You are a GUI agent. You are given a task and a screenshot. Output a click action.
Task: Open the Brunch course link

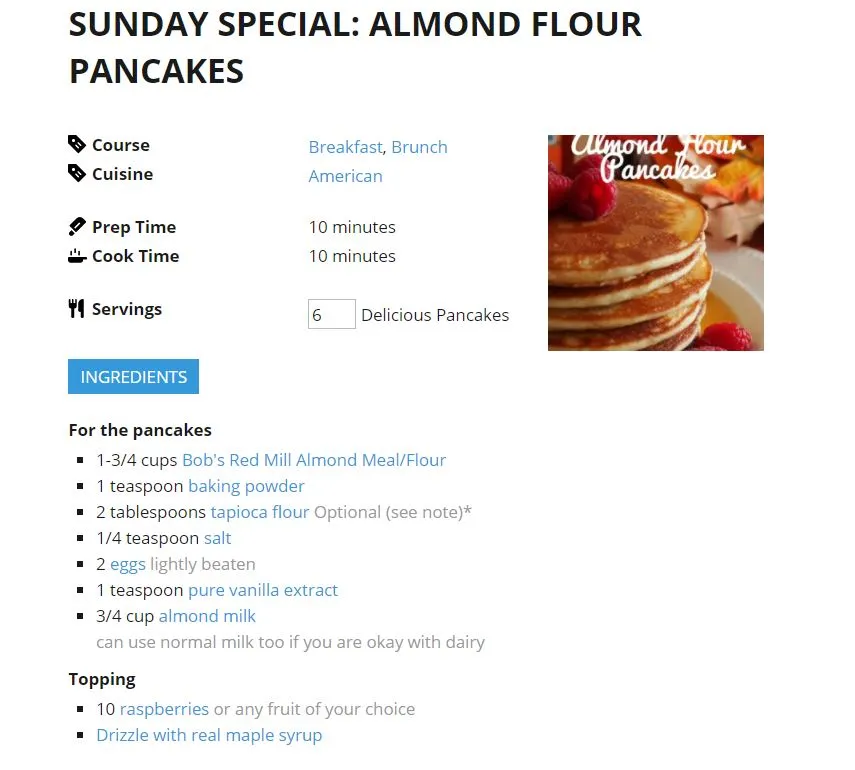[x=419, y=147]
